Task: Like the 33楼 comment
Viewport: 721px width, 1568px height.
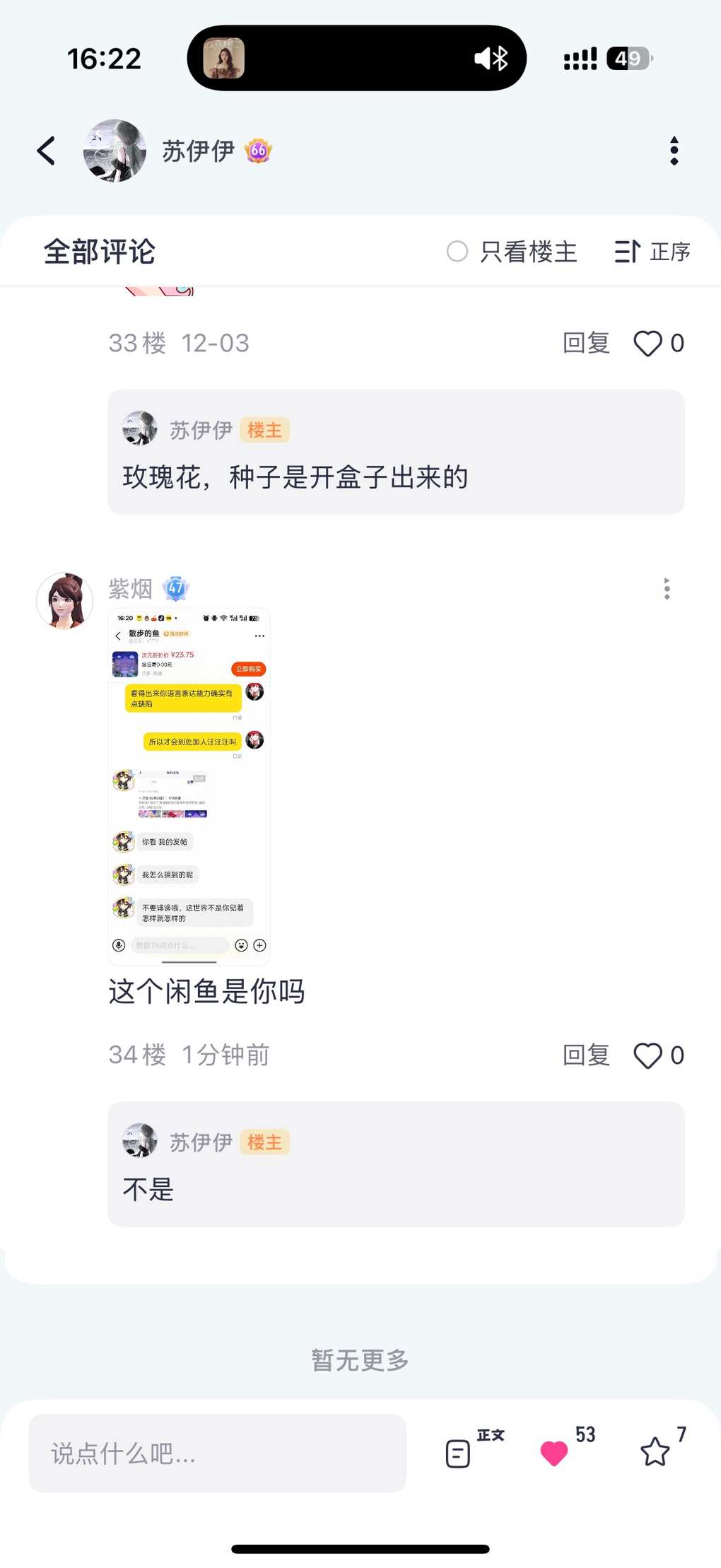Action: 648,344
